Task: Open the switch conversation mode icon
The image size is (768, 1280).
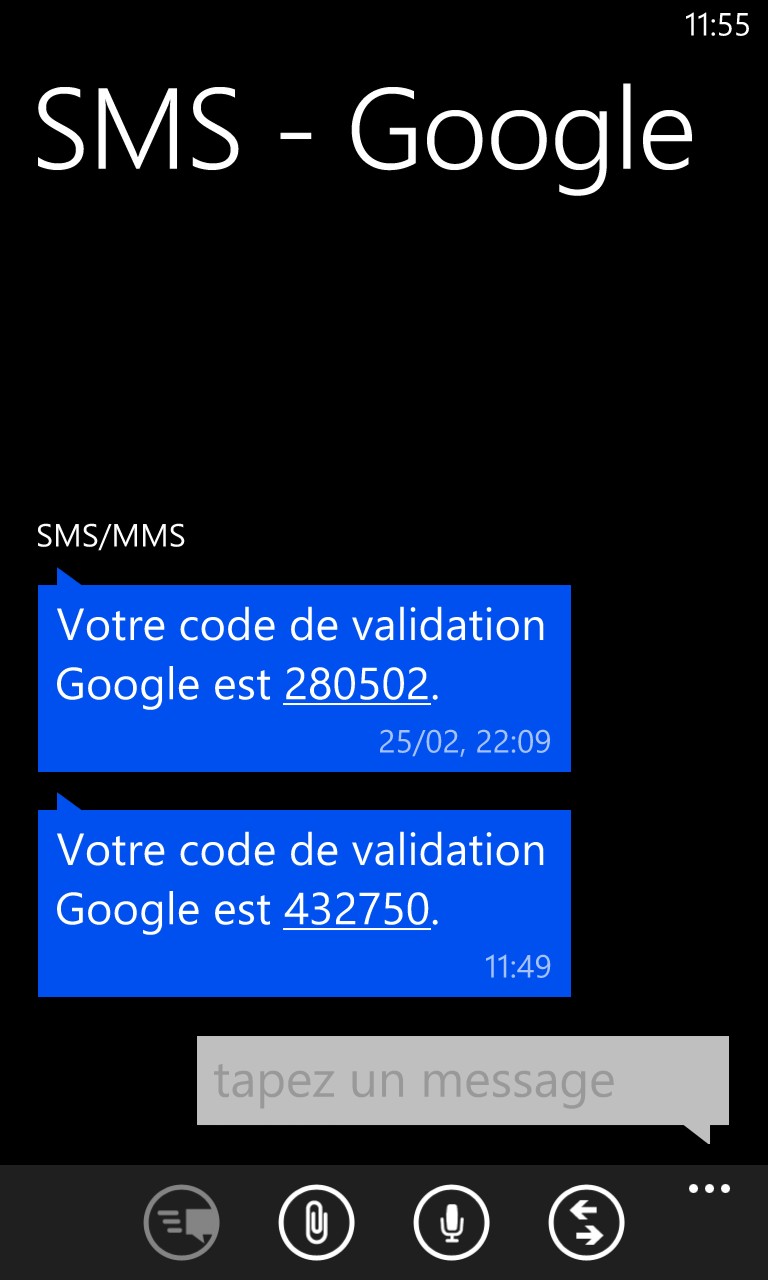Action: (x=586, y=1222)
